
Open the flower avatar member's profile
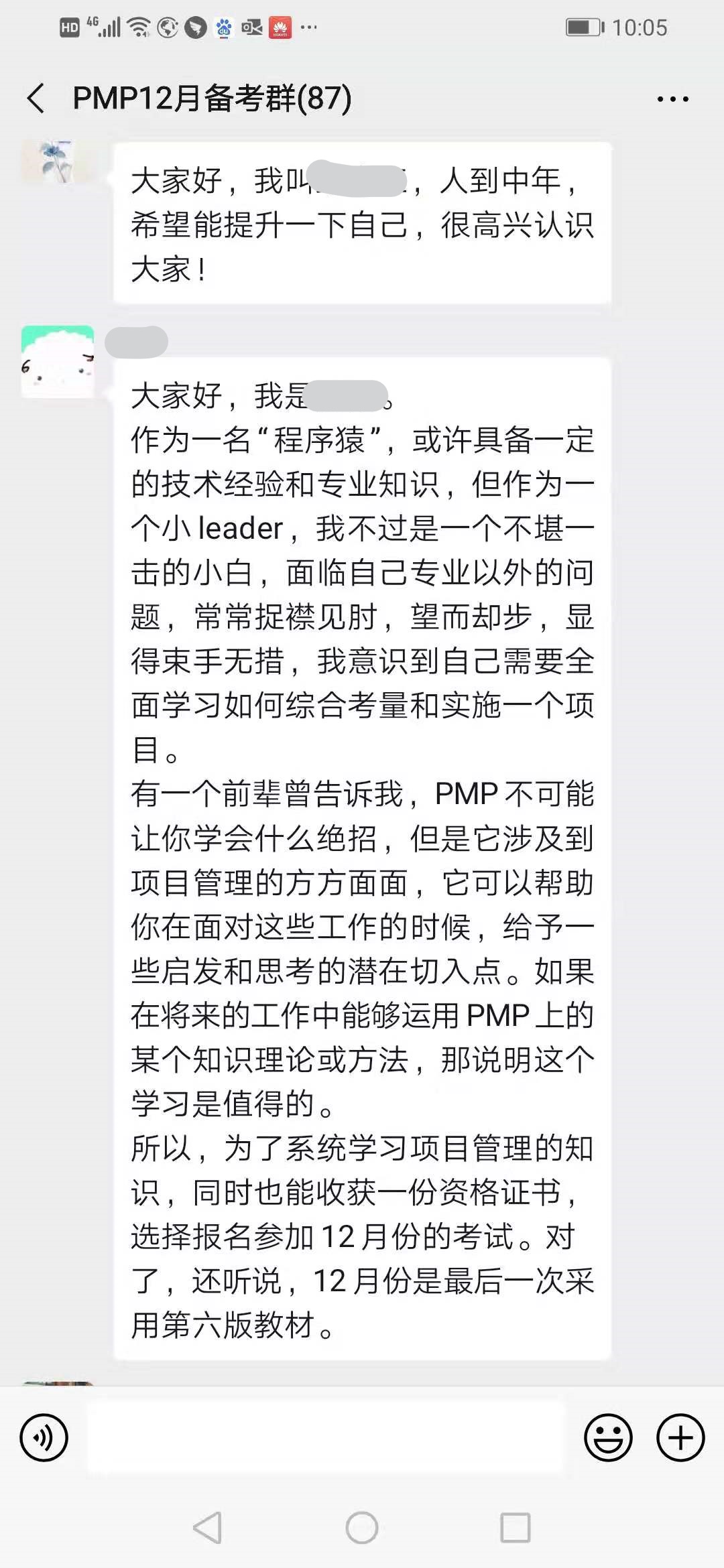[x=58, y=161]
